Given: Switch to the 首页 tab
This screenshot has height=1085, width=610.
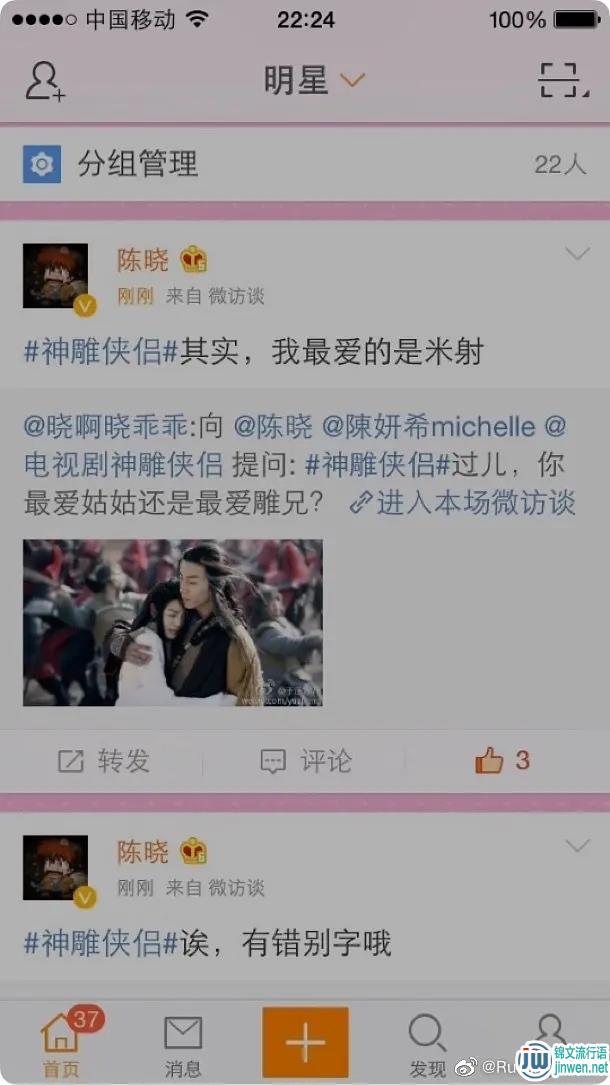Looking at the screenshot, I should click(61, 1044).
